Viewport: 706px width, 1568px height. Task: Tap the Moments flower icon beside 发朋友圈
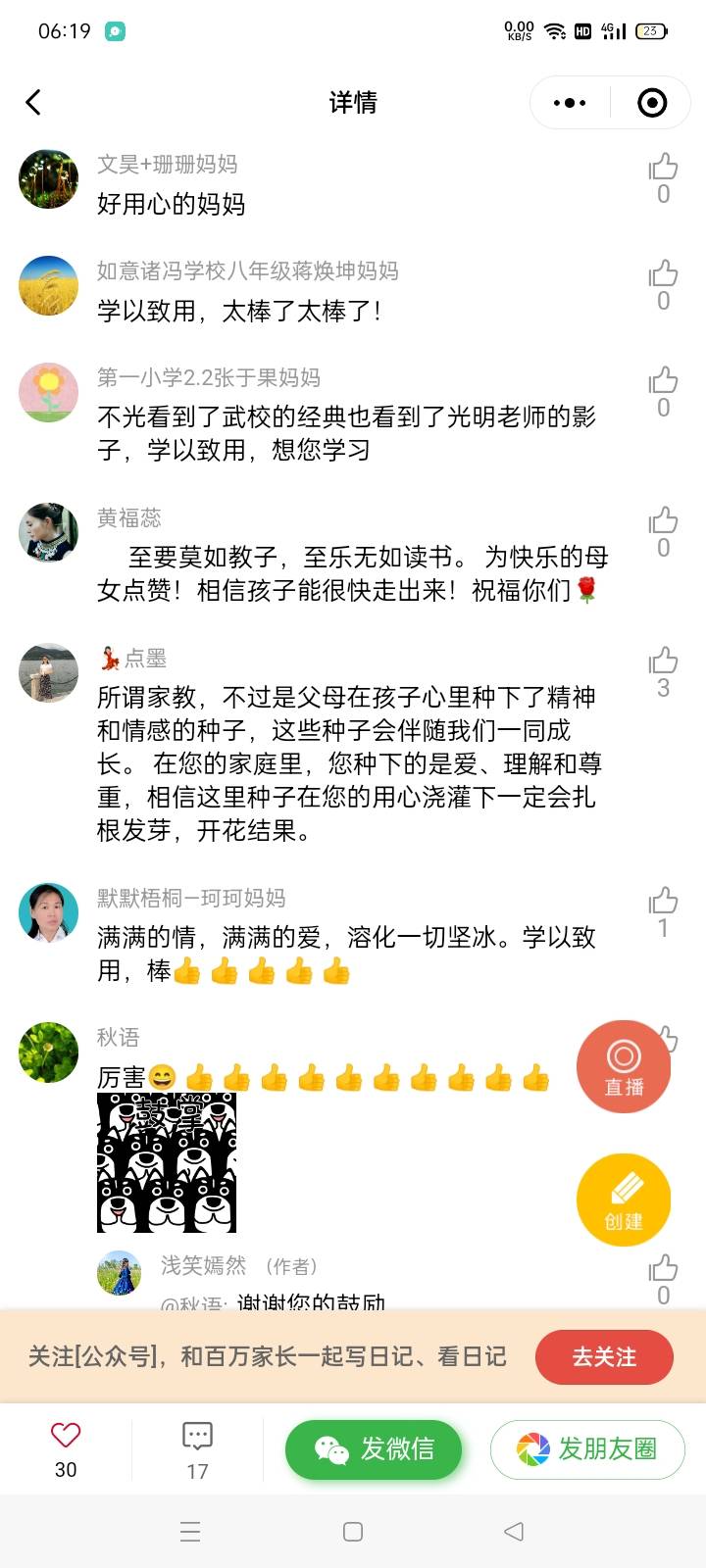532,1448
